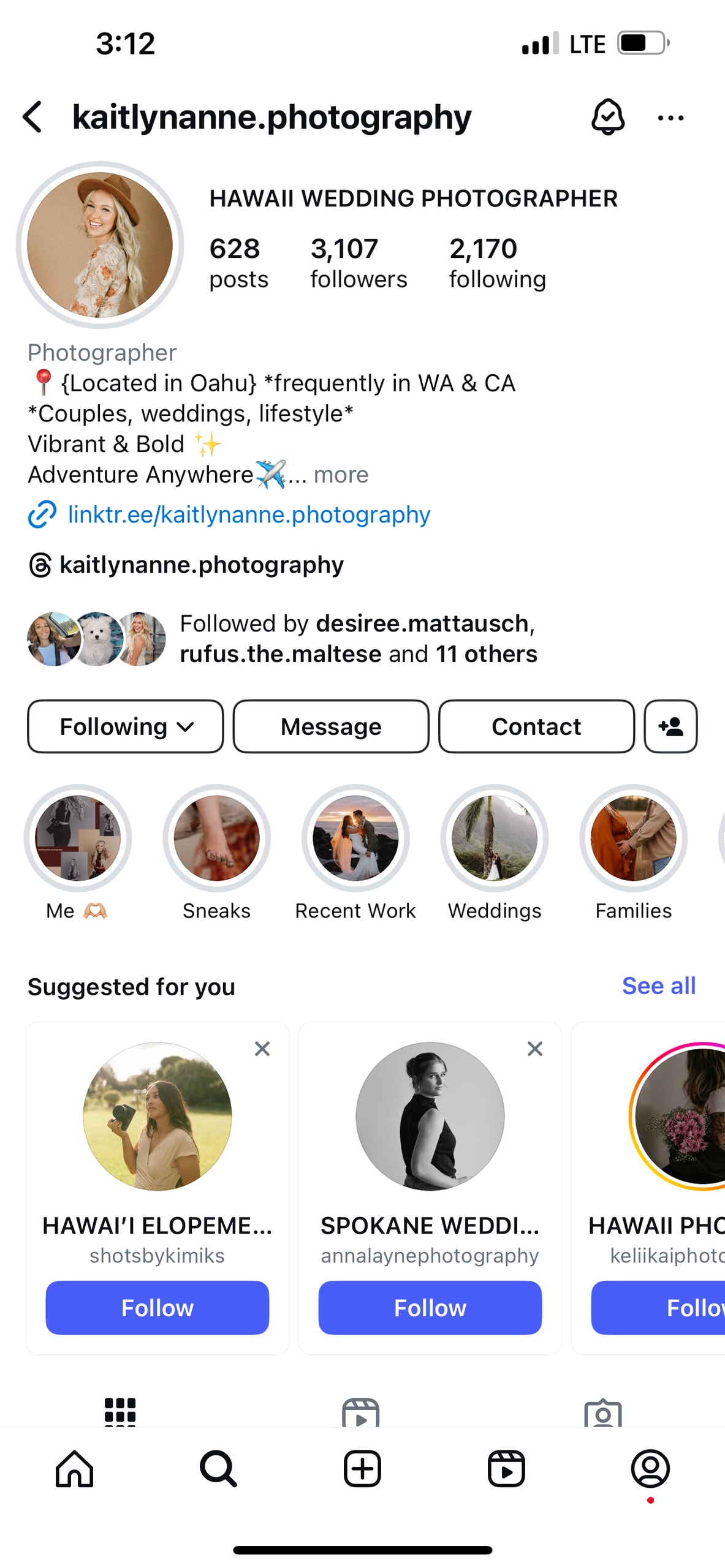Open the Threads profile kaitlynanne.photography
Viewport: 725px width, 1568px height.
(201, 565)
